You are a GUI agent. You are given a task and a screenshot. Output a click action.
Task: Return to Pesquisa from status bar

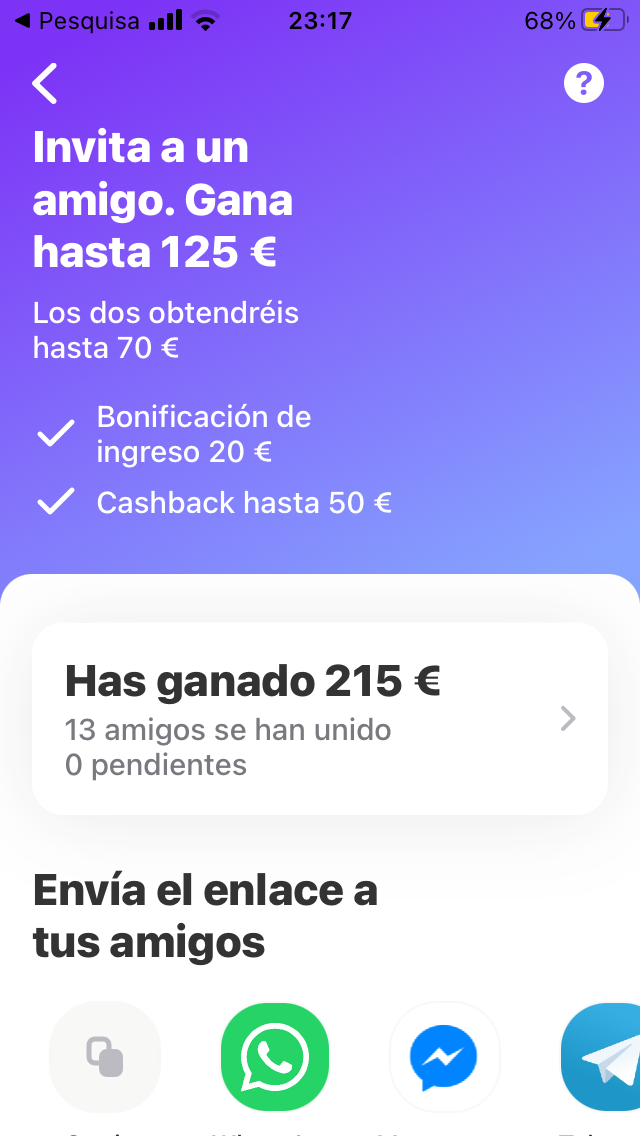pos(76,21)
